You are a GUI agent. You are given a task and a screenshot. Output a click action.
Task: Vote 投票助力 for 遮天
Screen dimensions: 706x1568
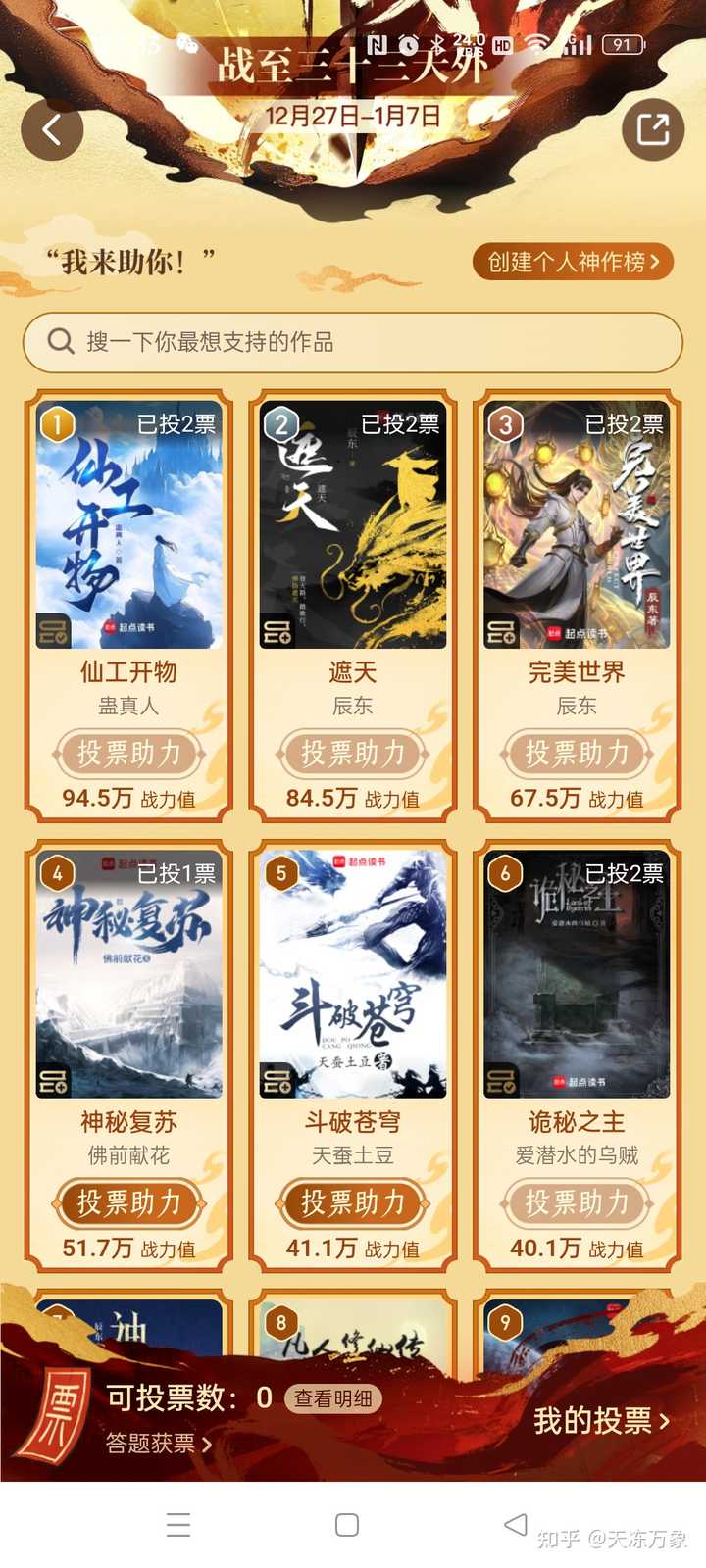353,753
